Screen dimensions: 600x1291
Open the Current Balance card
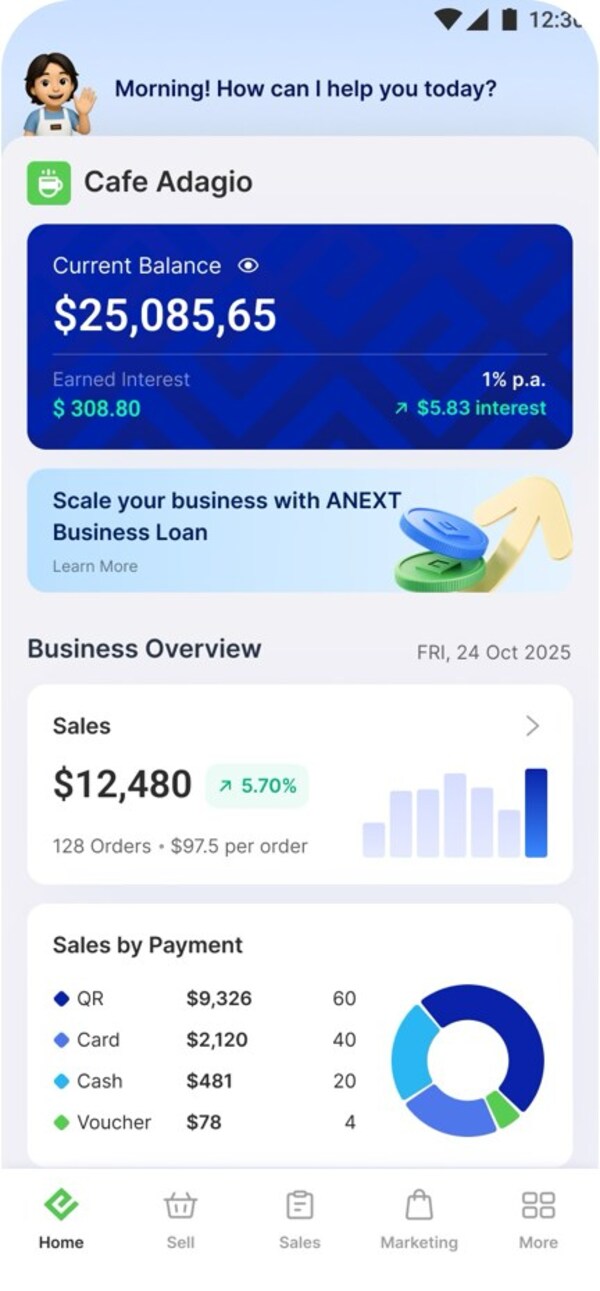point(299,336)
